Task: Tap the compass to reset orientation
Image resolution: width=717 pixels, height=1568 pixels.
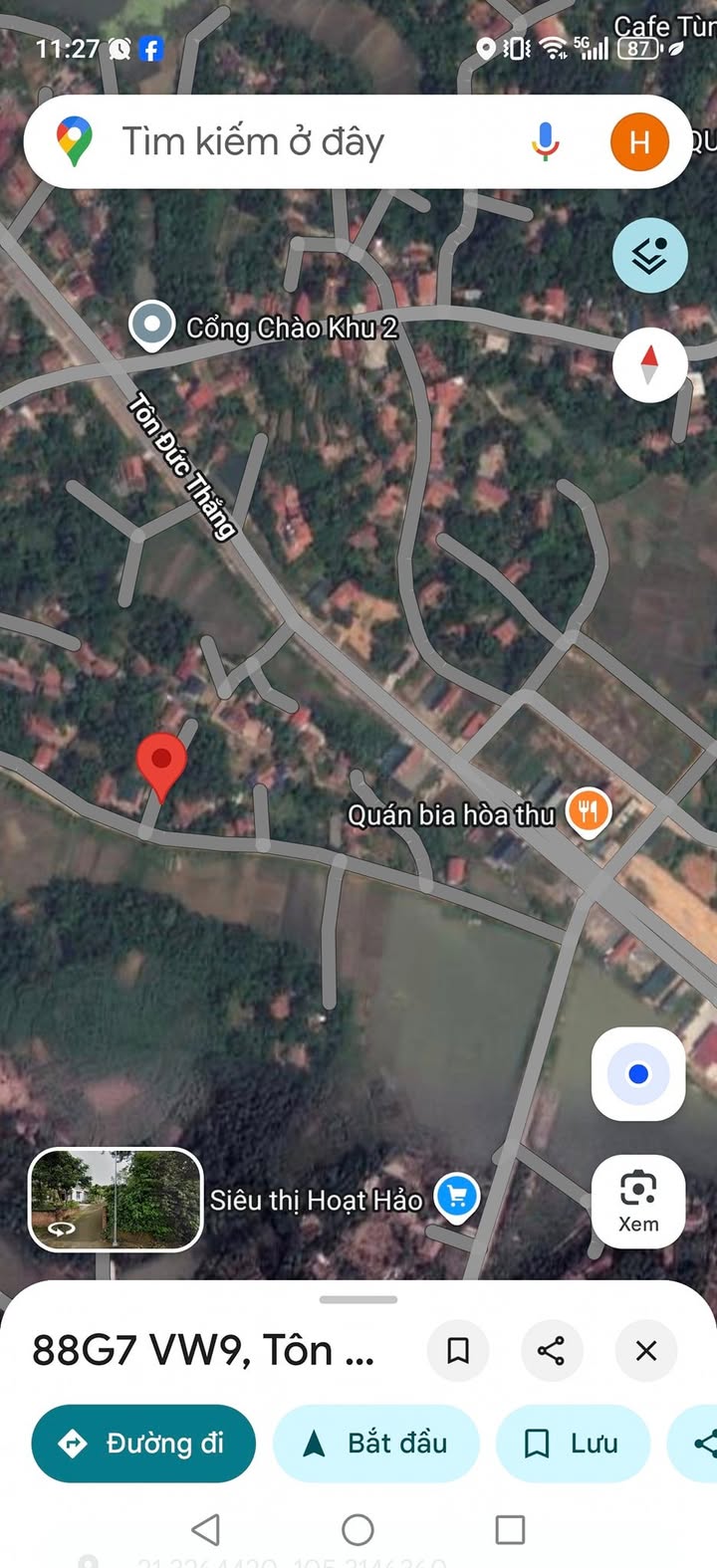Action: 649,365
